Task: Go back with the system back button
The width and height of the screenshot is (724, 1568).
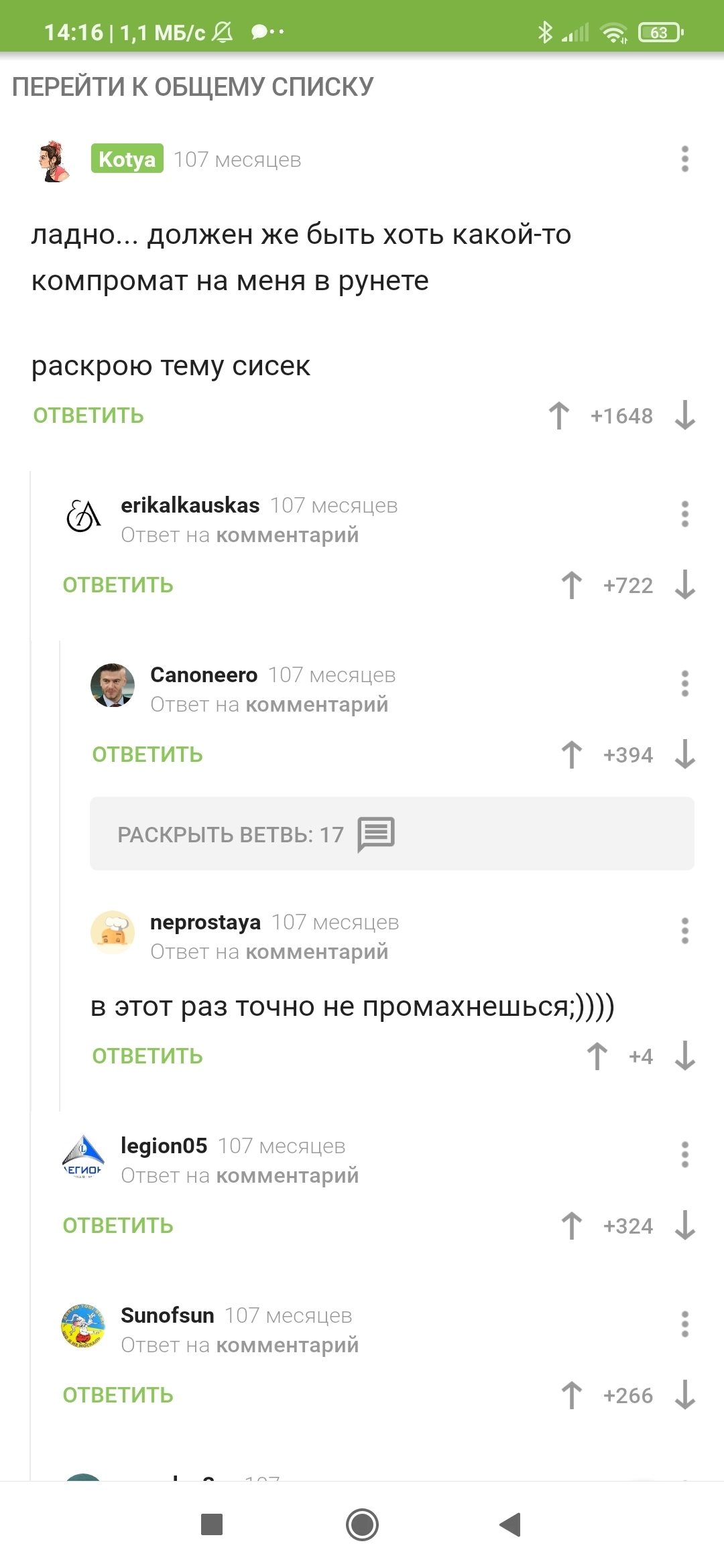Action: (511, 1524)
